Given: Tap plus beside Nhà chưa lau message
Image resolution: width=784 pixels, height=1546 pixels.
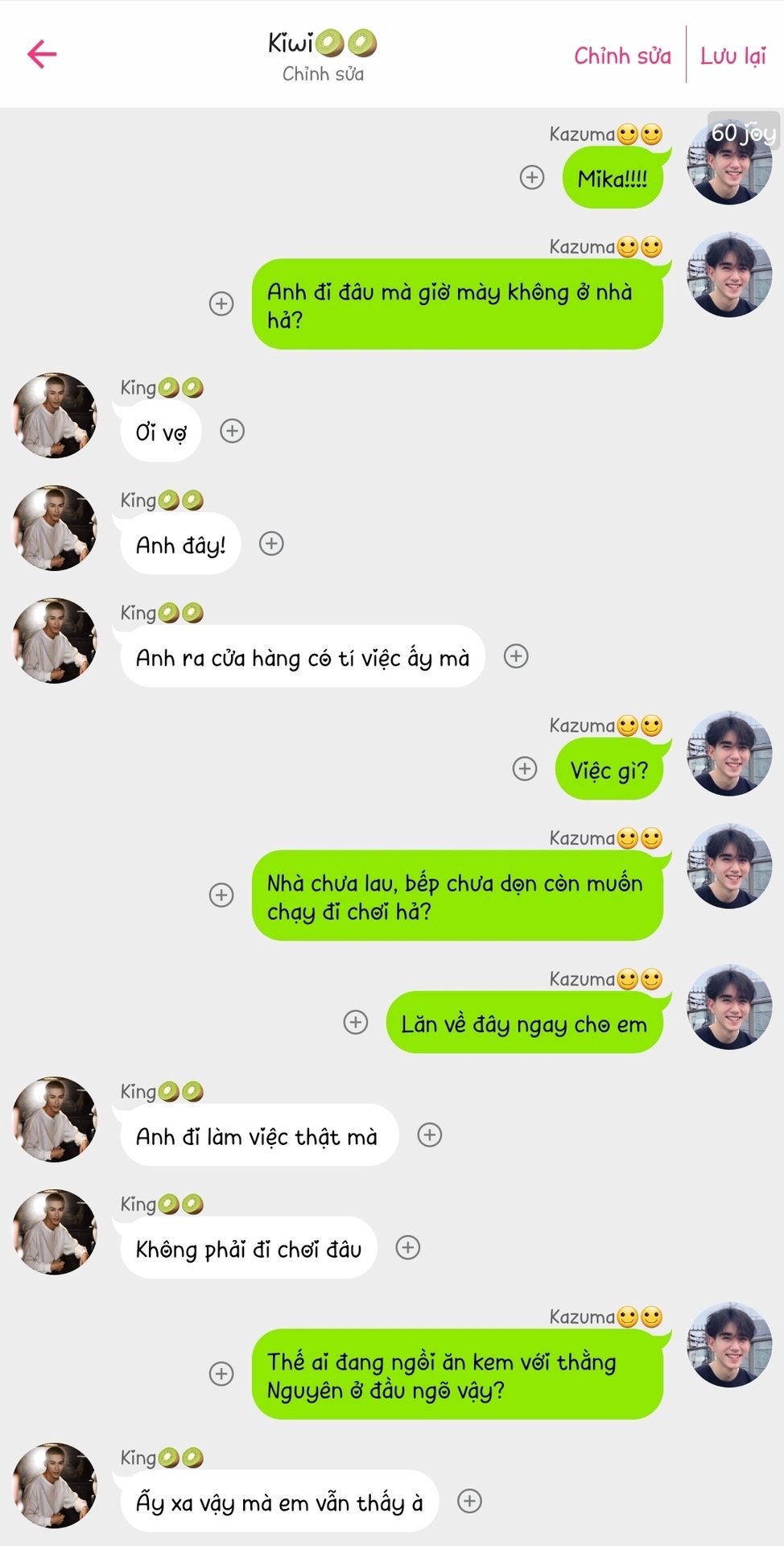Looking at the screenshot, I should 221,895.
